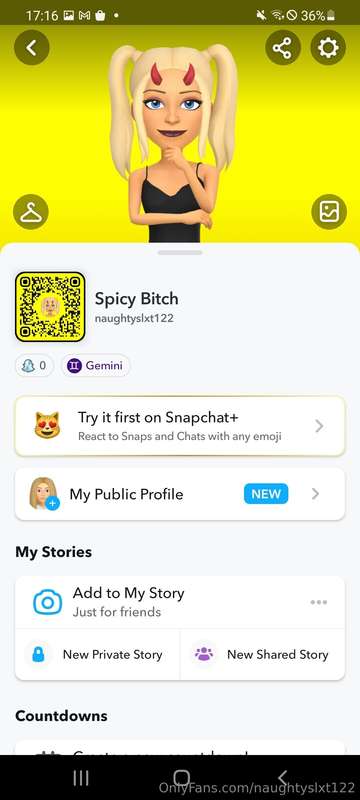
Task: Open Try it first on Snapchat+ card
Action: pyautogui.click(x=180, y=426)
